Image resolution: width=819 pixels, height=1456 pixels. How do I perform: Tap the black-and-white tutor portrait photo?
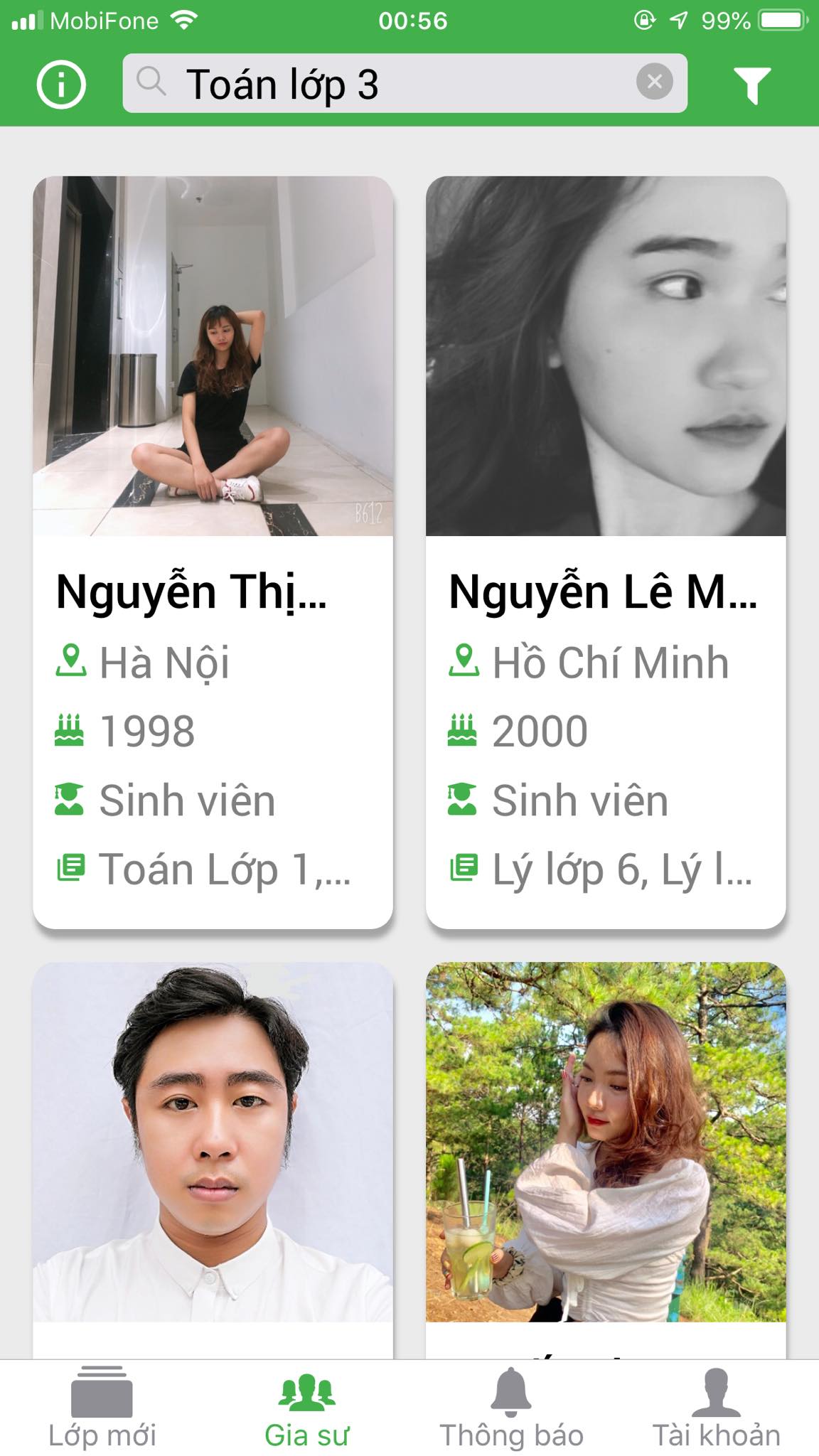click(604, 355)
